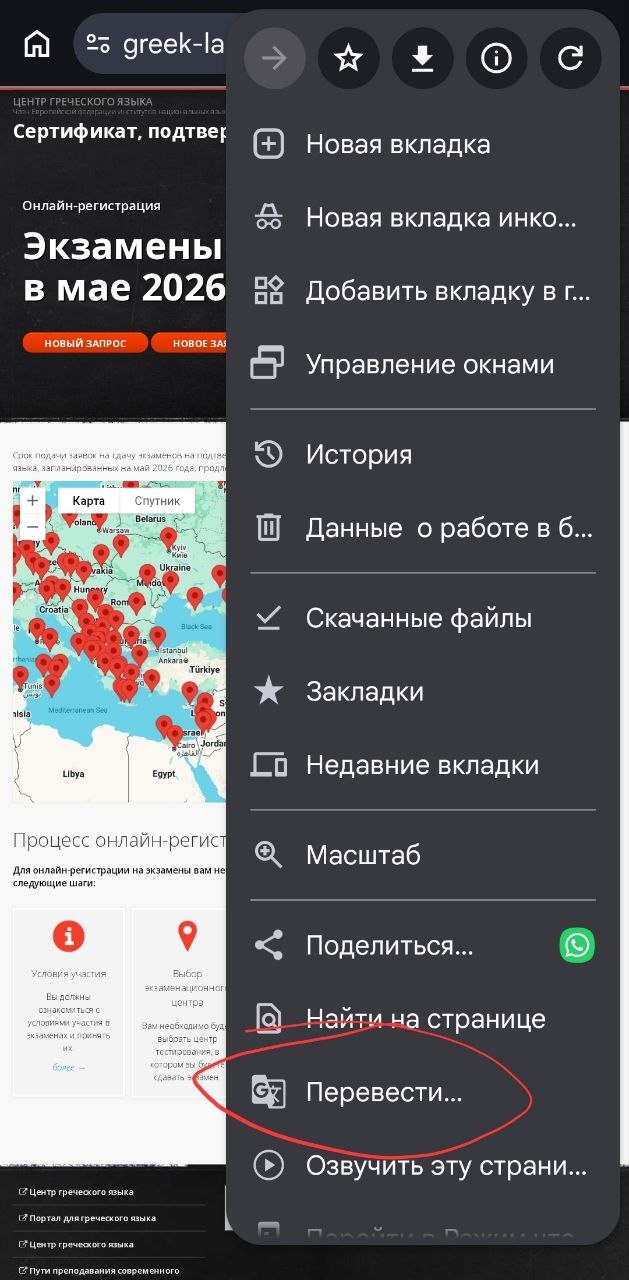This screenshot has height=1280, width=629.
Task: Open История
Action: pos(358,455)
